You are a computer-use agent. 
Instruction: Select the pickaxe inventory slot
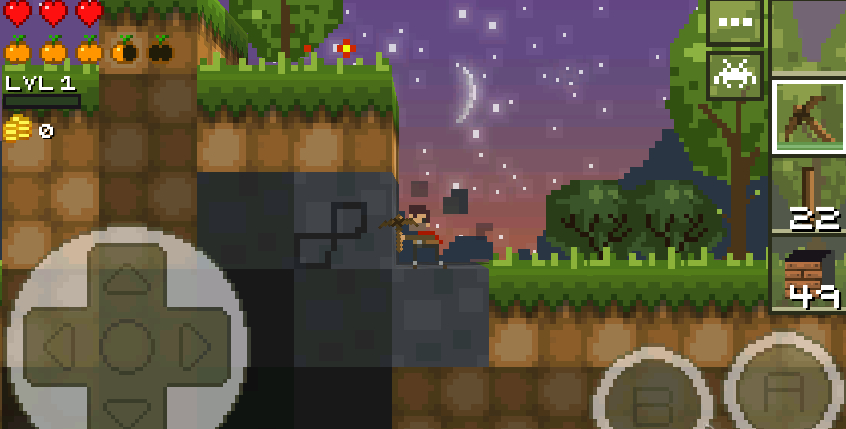pos(808,116)
